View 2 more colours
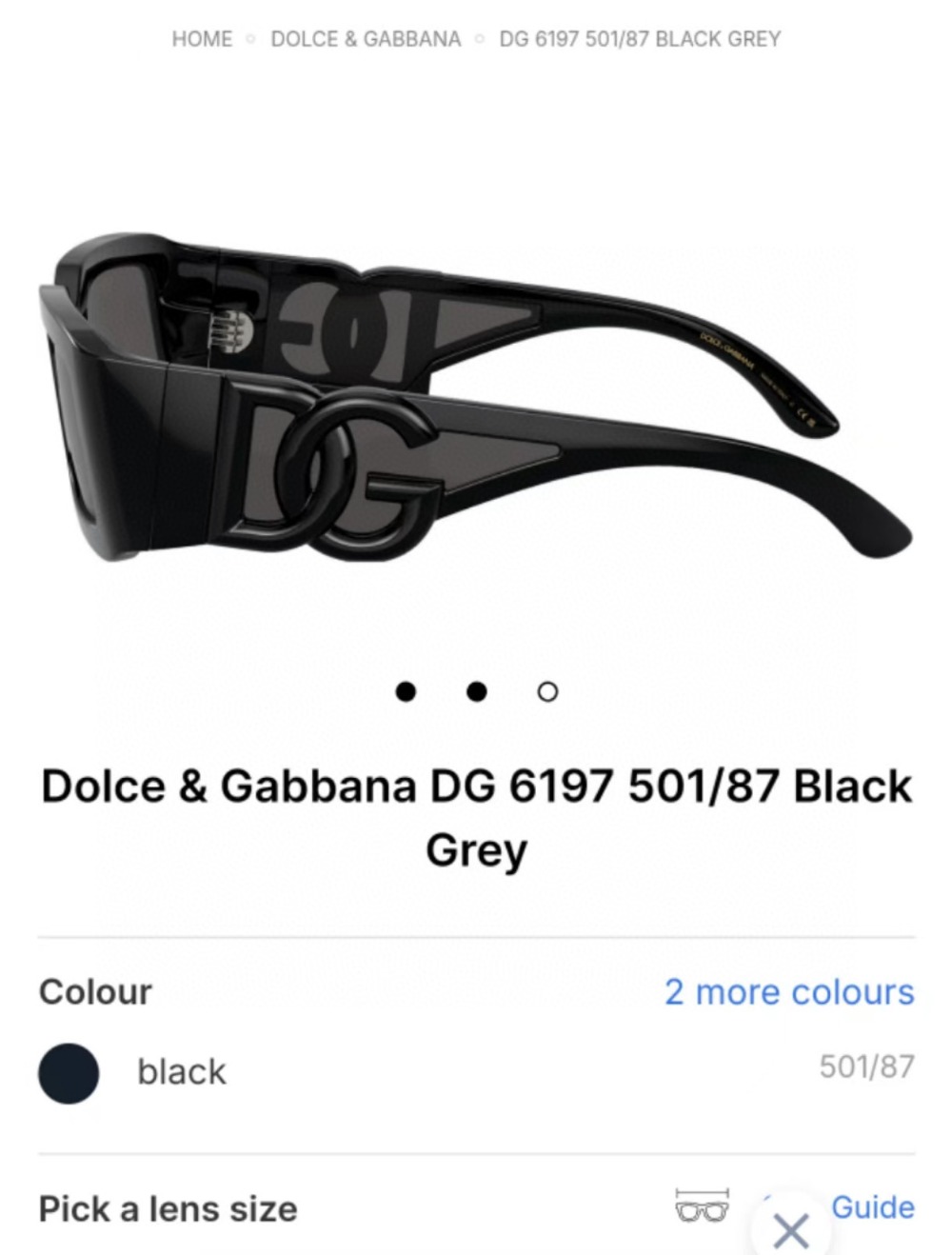This screenshot has width=952, height=1255. pos(788,992)
